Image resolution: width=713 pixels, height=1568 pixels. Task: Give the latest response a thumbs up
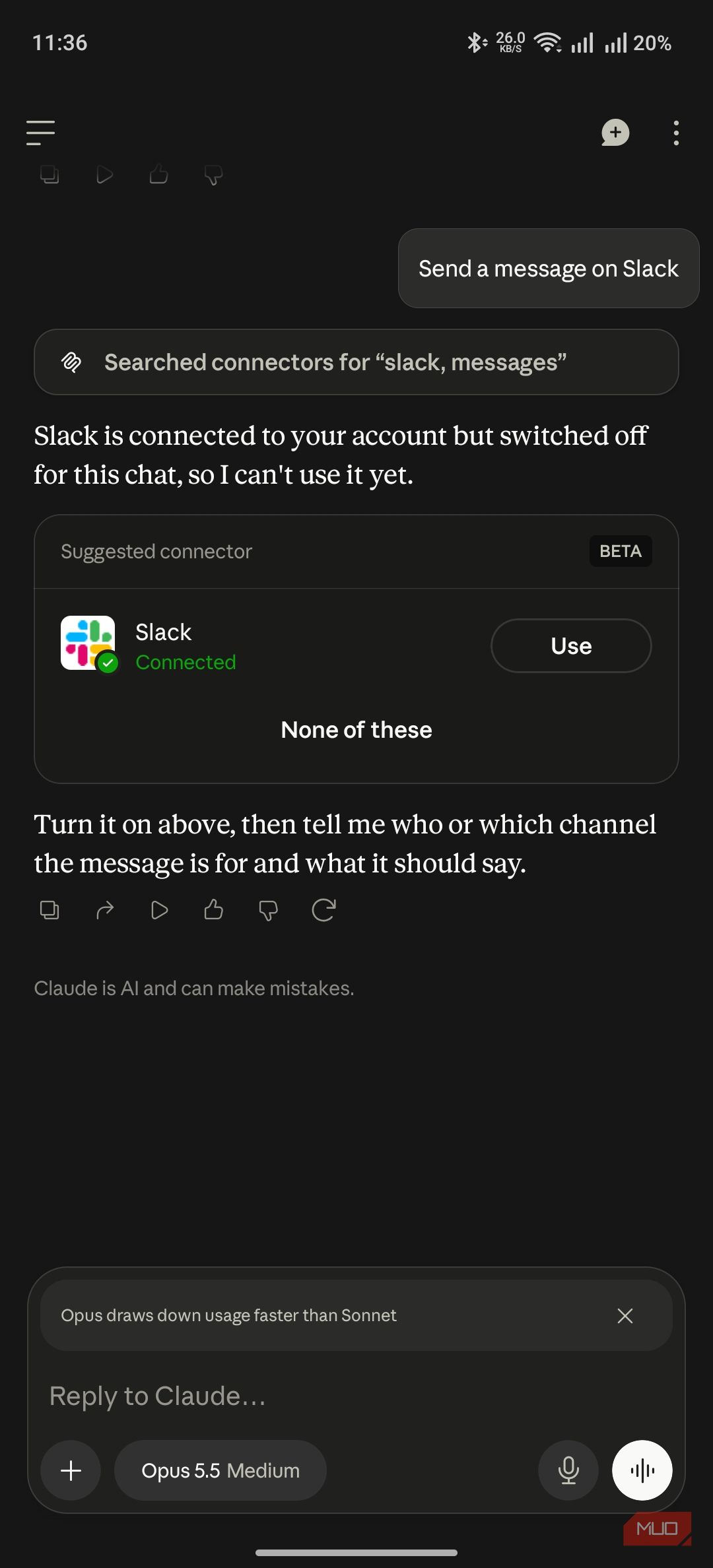click(x=214, y=910)
